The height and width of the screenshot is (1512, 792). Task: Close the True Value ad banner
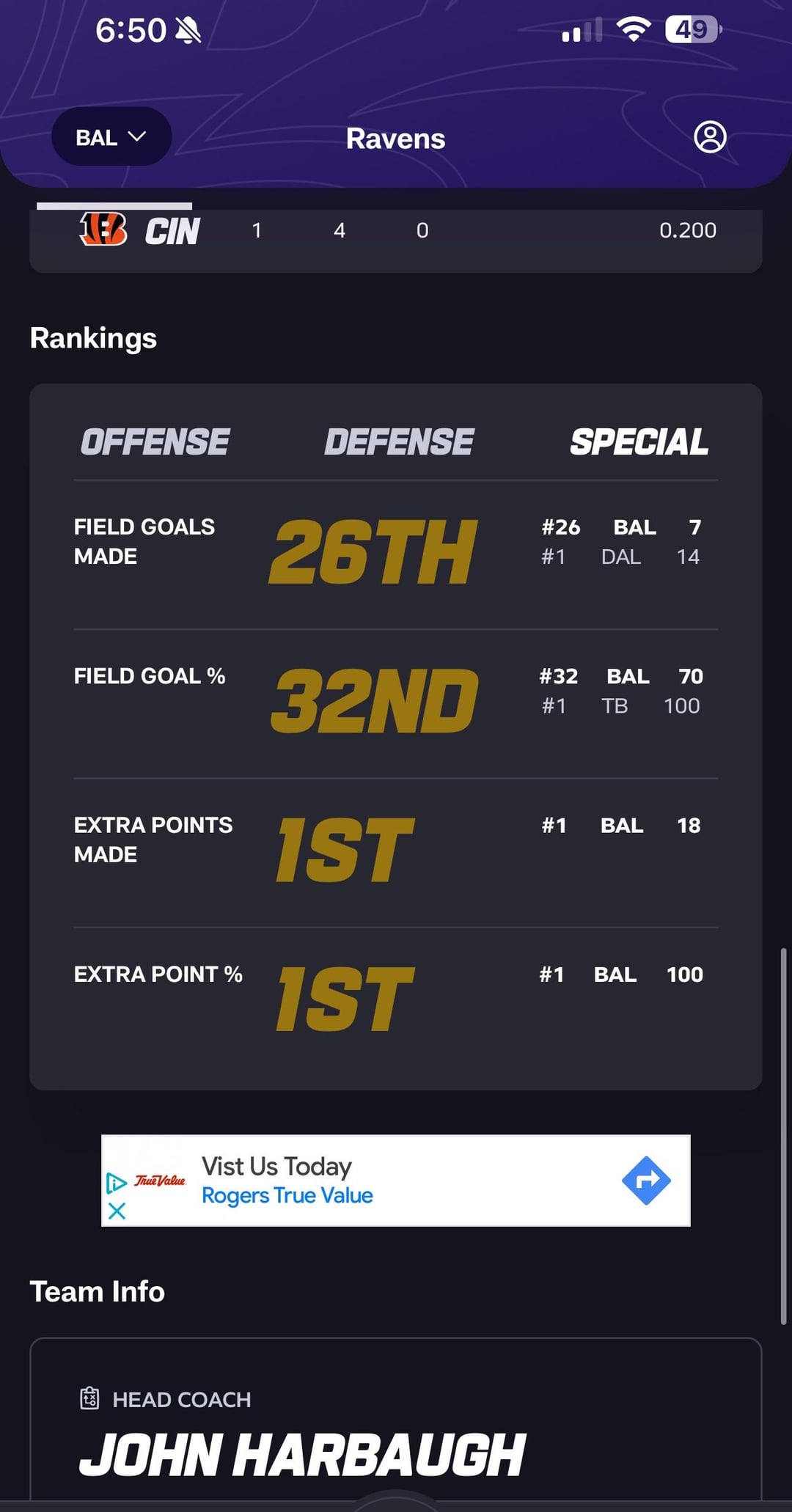[x=117, y=1211]
